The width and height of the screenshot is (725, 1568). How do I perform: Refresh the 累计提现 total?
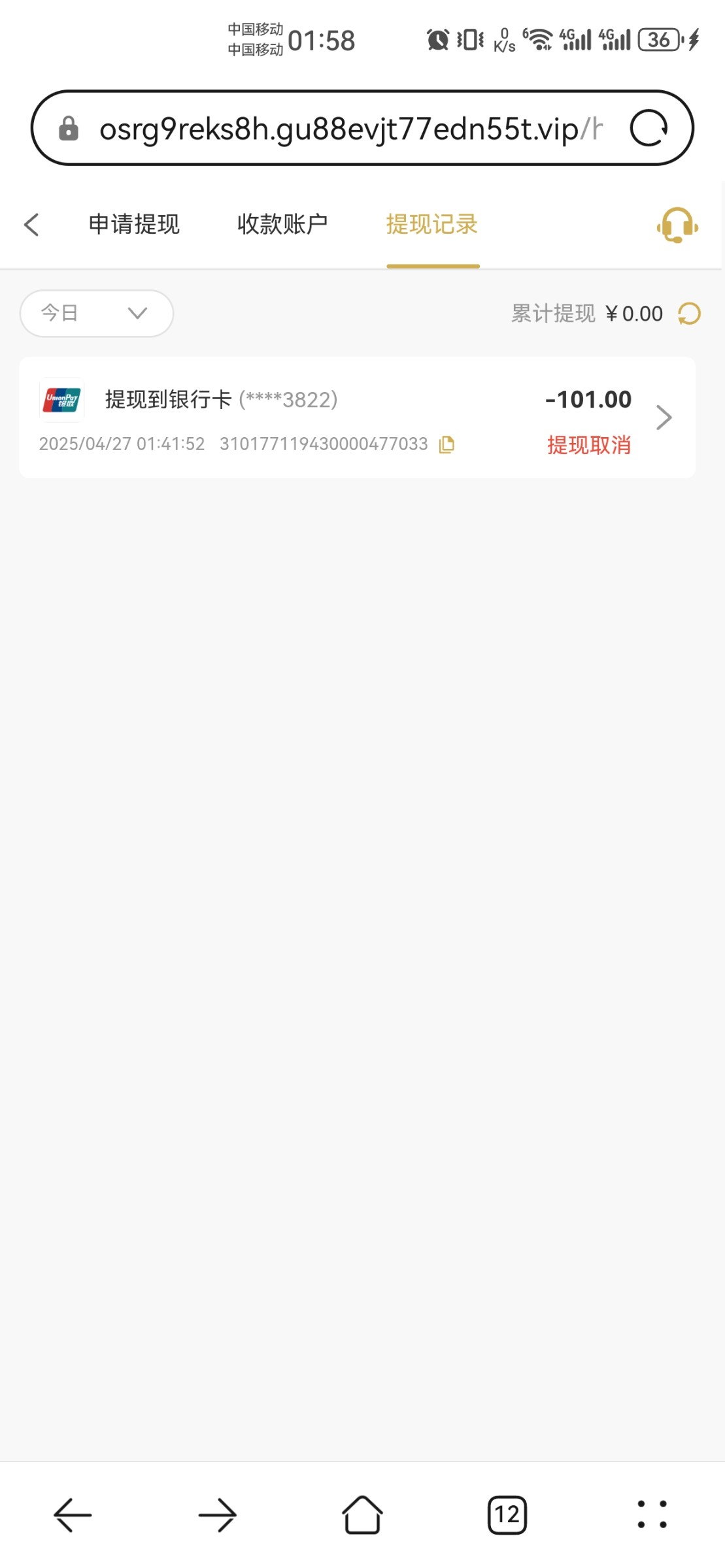(x=689, y=314)
